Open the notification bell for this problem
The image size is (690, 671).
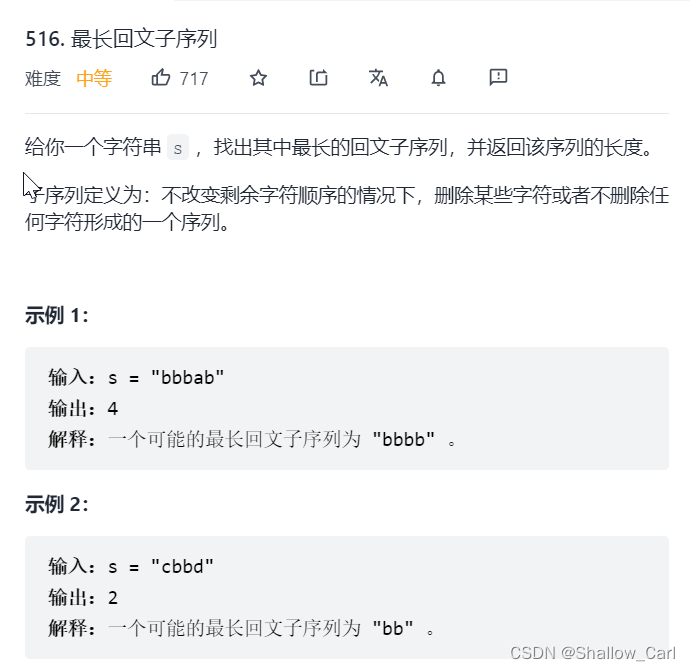438,78
